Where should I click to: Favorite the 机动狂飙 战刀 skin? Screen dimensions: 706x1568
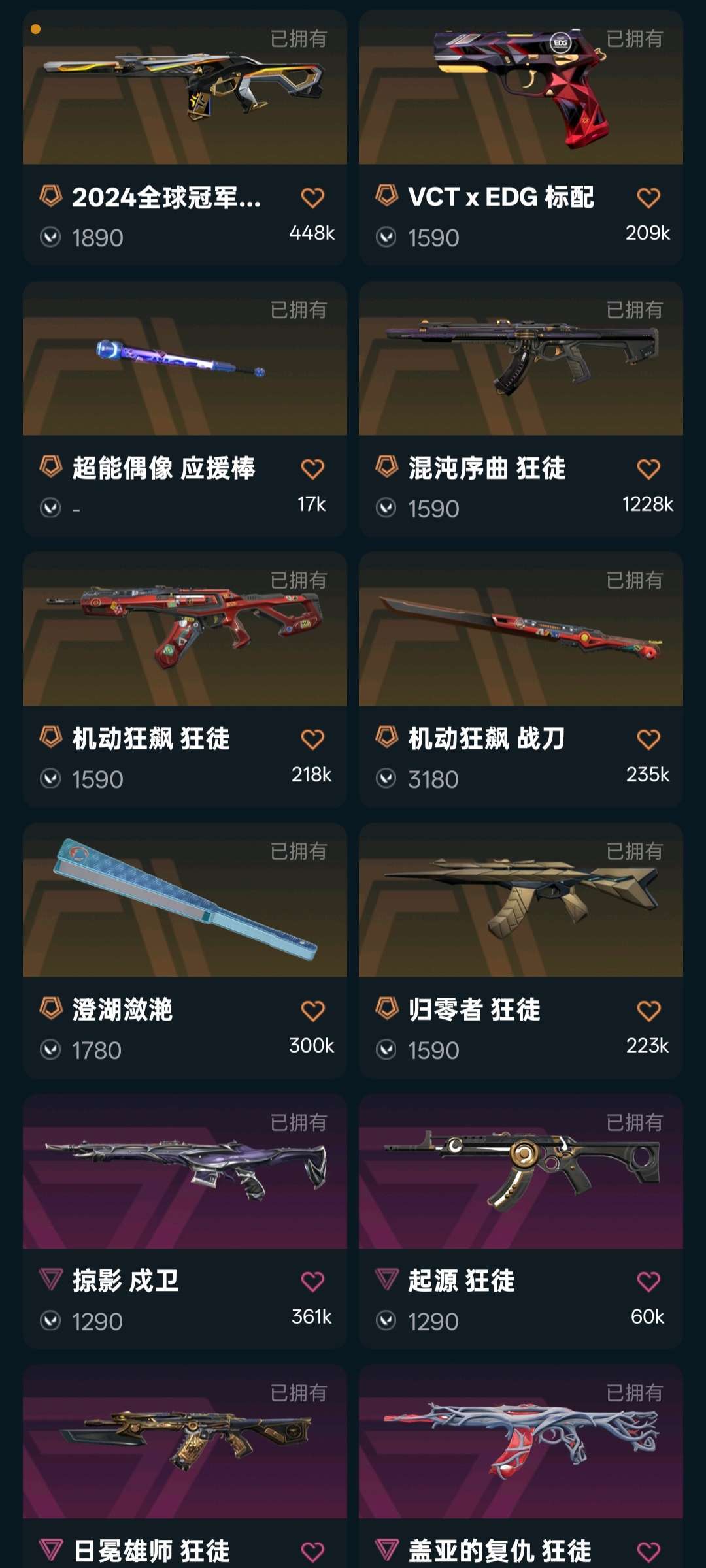point(648,740)
